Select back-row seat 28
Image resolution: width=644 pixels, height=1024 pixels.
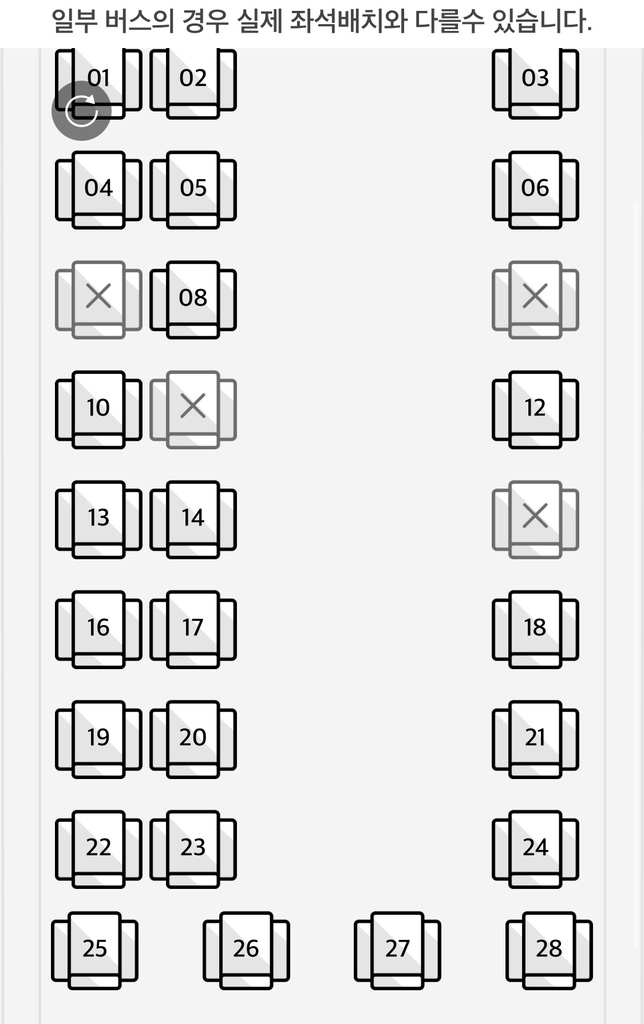click(549, 950)
